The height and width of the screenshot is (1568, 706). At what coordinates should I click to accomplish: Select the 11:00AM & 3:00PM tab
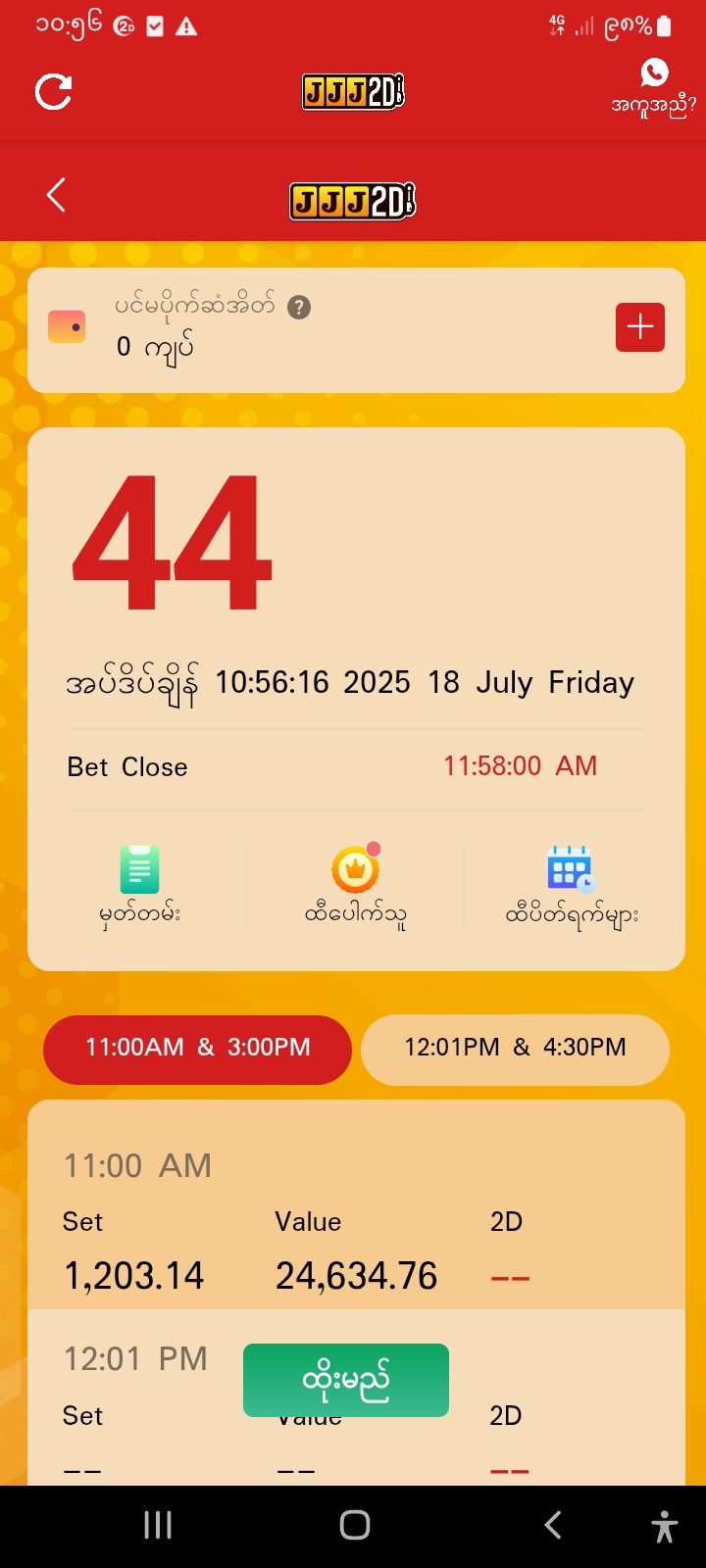[197, 1049]
